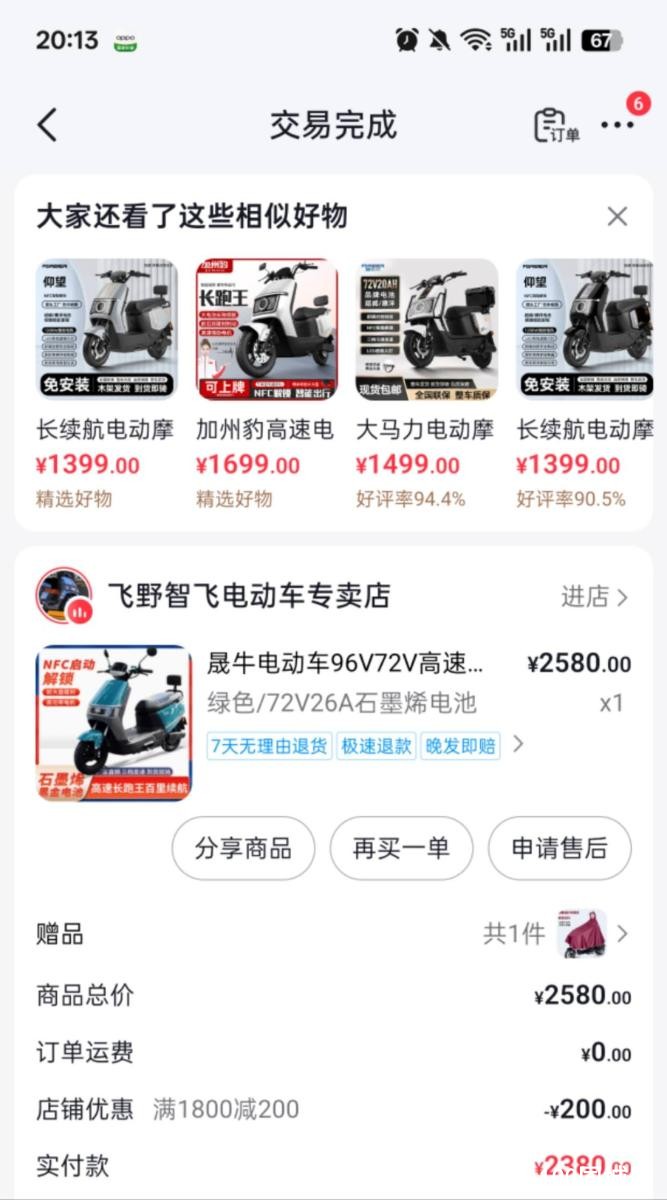
Task: Request after-sales with 申请售后
Action: [x=559, y=848]
